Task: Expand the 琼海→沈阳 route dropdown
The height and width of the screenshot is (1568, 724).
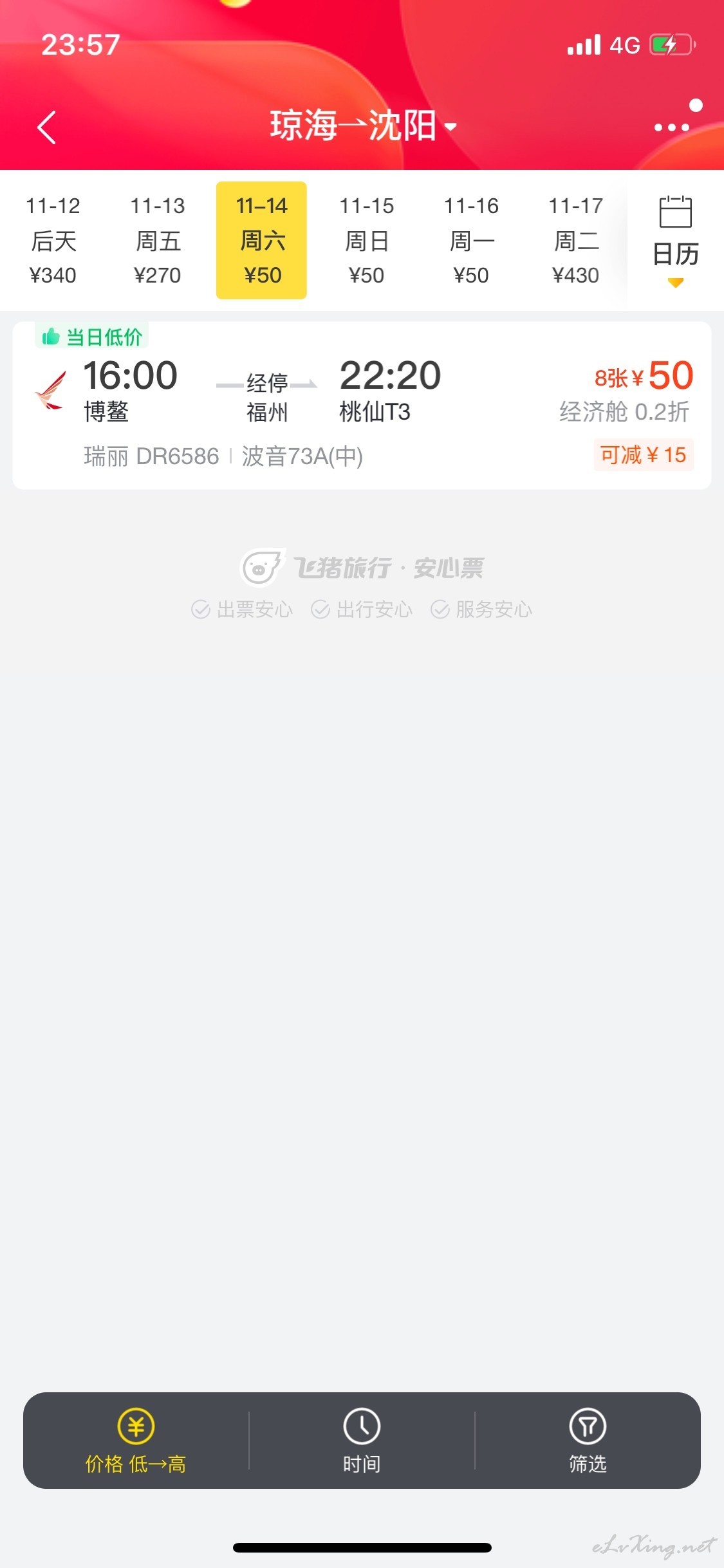Action: click(x=363, y=125)
